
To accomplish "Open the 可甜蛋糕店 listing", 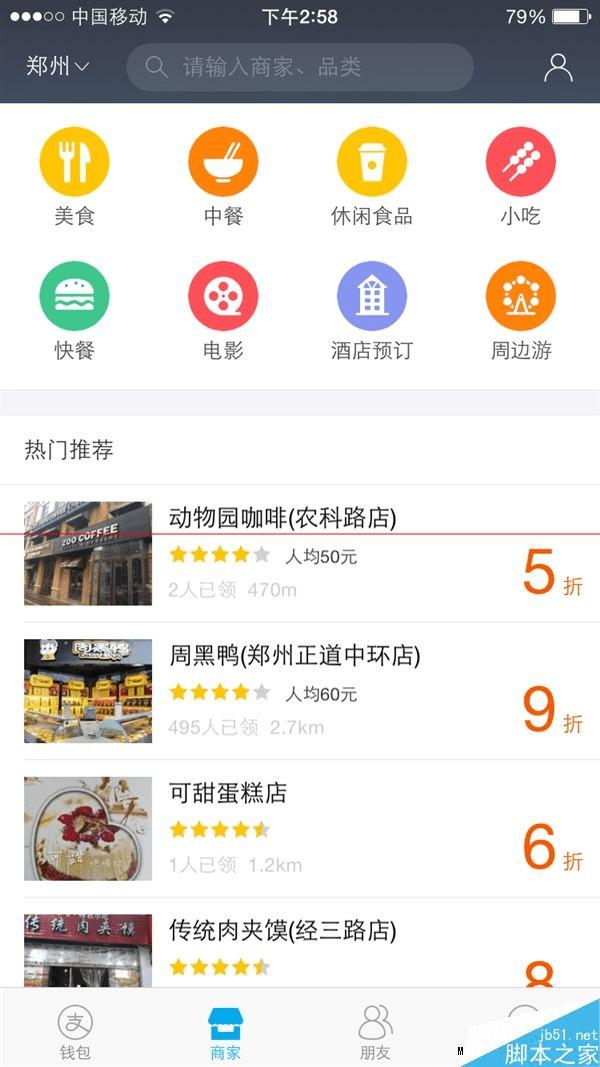I will pyautogui.click(x=300, y=829).
